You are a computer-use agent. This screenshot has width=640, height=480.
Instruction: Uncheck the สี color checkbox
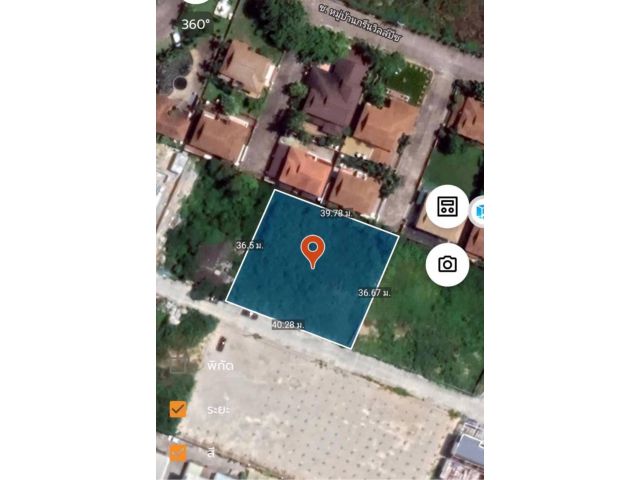tap(178, 452)
